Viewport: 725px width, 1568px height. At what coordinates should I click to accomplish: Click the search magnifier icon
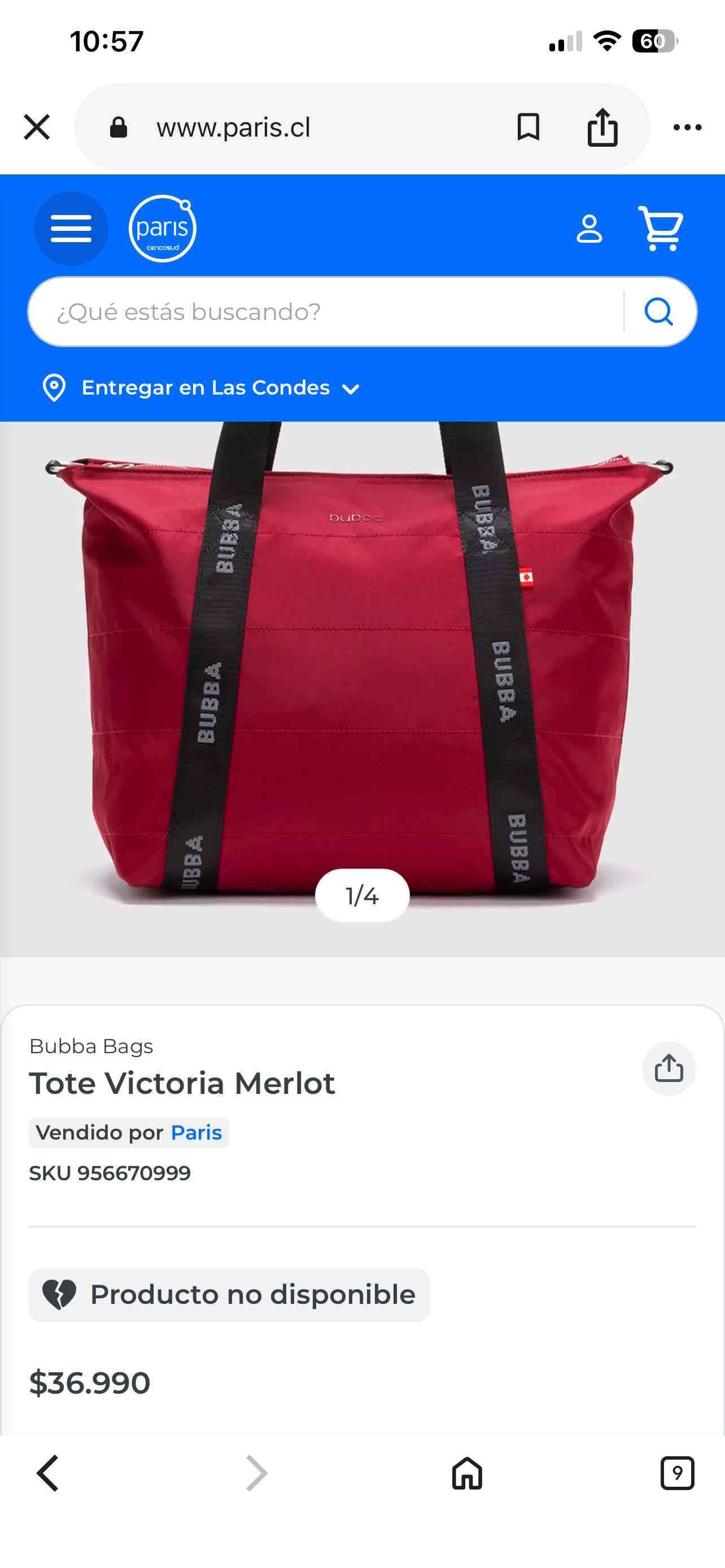pyautogui.click(x=657, y=311)
